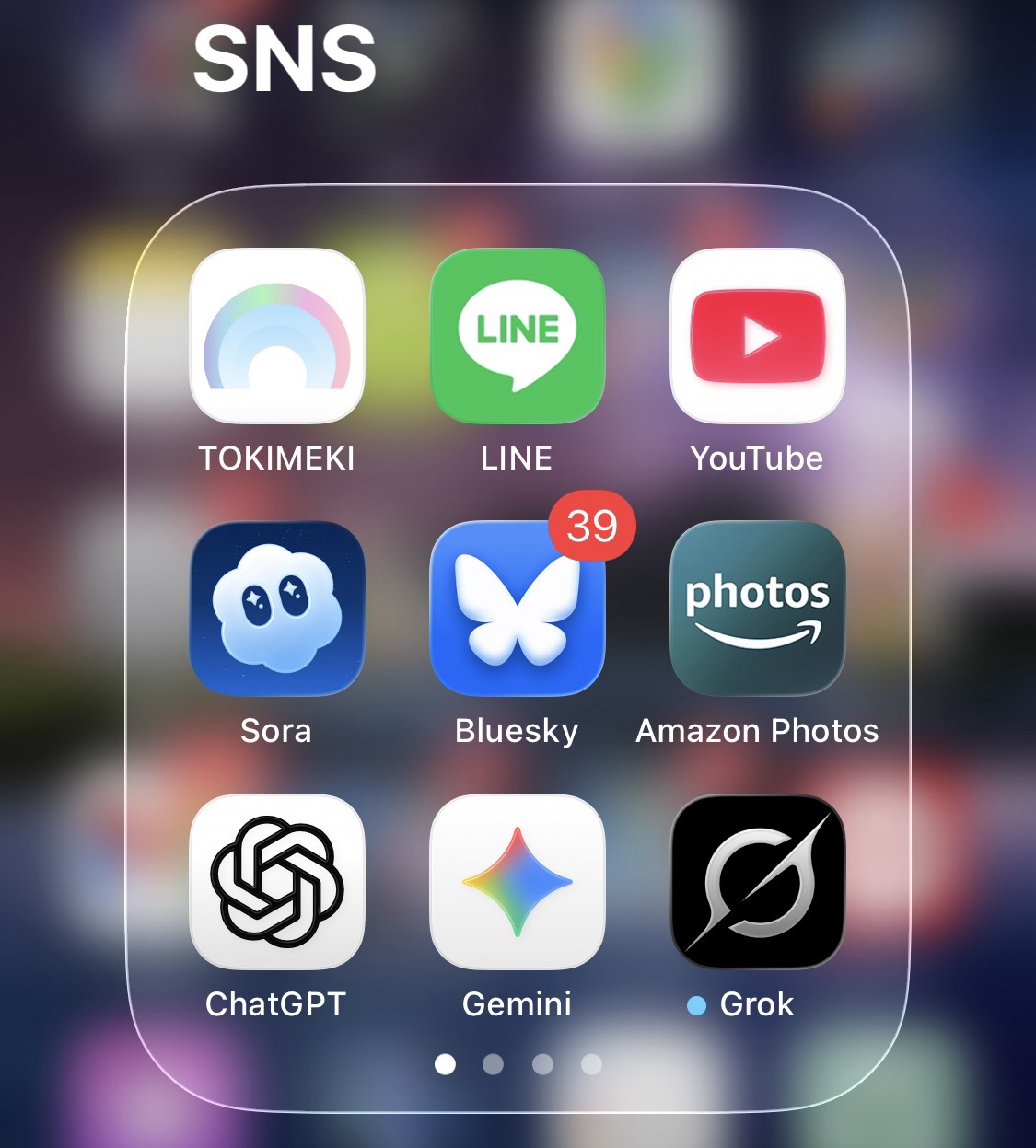Launch the Grok app
The image size is (1036, 1148).
tap(757, 881)
